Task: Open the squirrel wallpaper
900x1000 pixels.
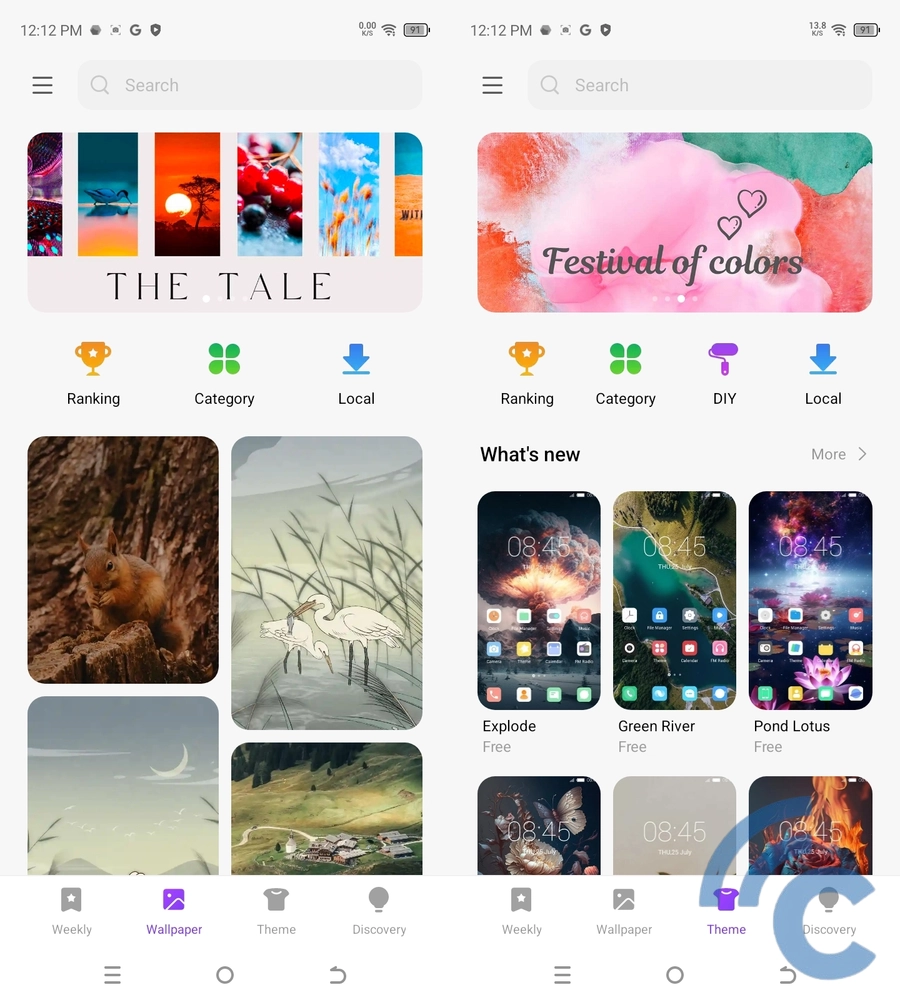Action: tap(122, 560)
